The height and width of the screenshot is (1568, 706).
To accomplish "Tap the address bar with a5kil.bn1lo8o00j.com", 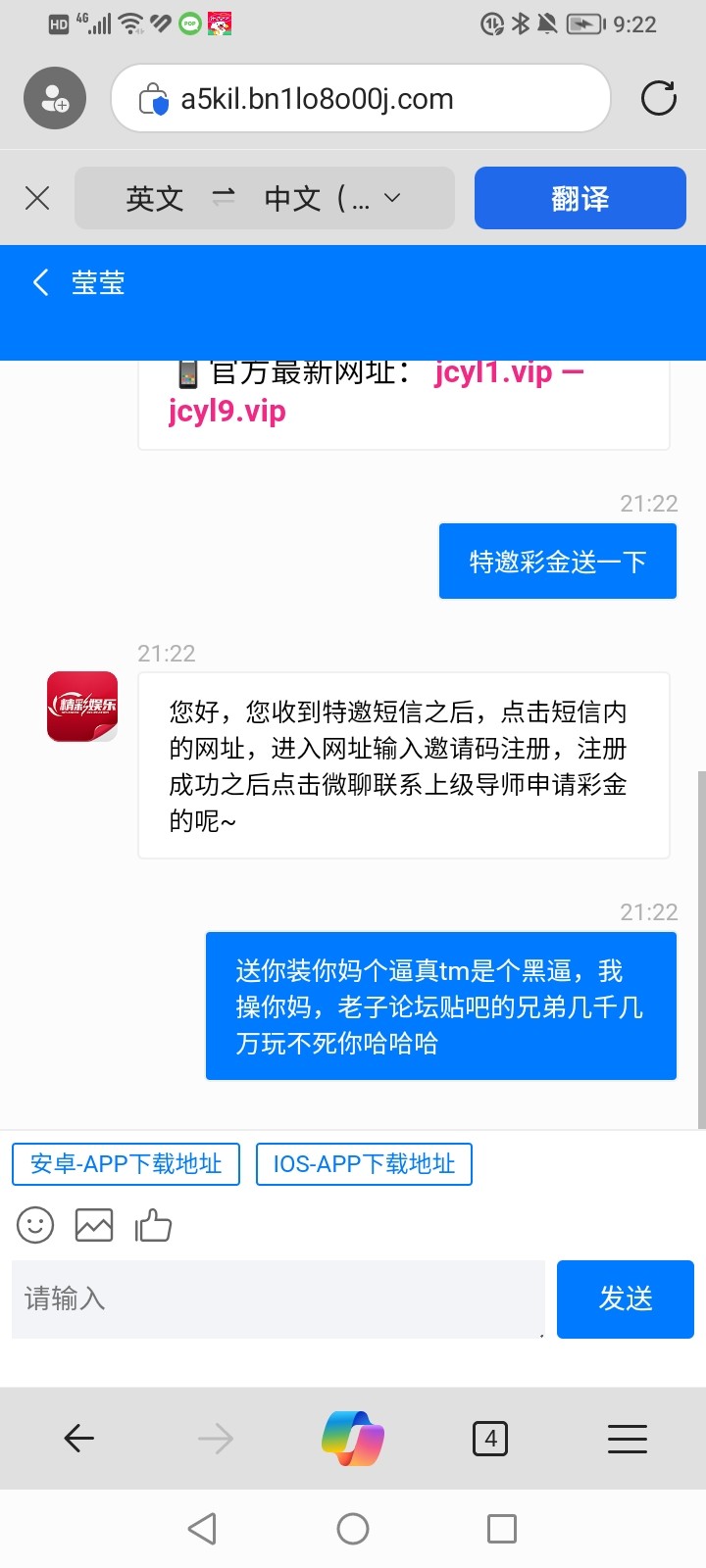I will pyautogui.click(x=361, y=98).
